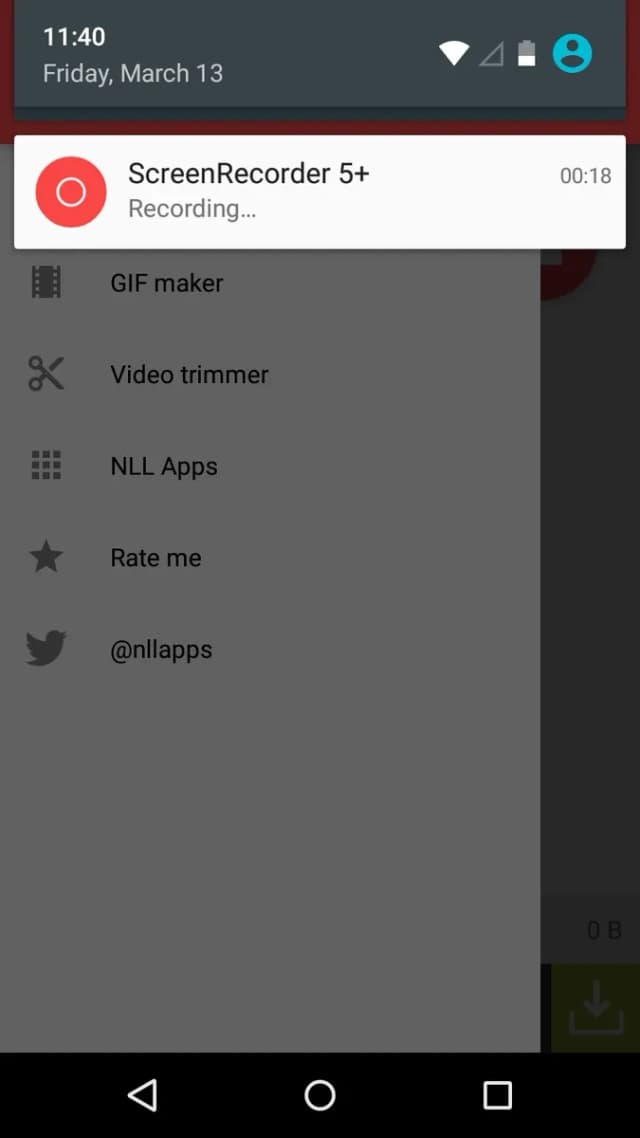Open the @nllapps Twitter link
The width and height of the screenshot is (640, 1138).
click(x=270, y=649)
